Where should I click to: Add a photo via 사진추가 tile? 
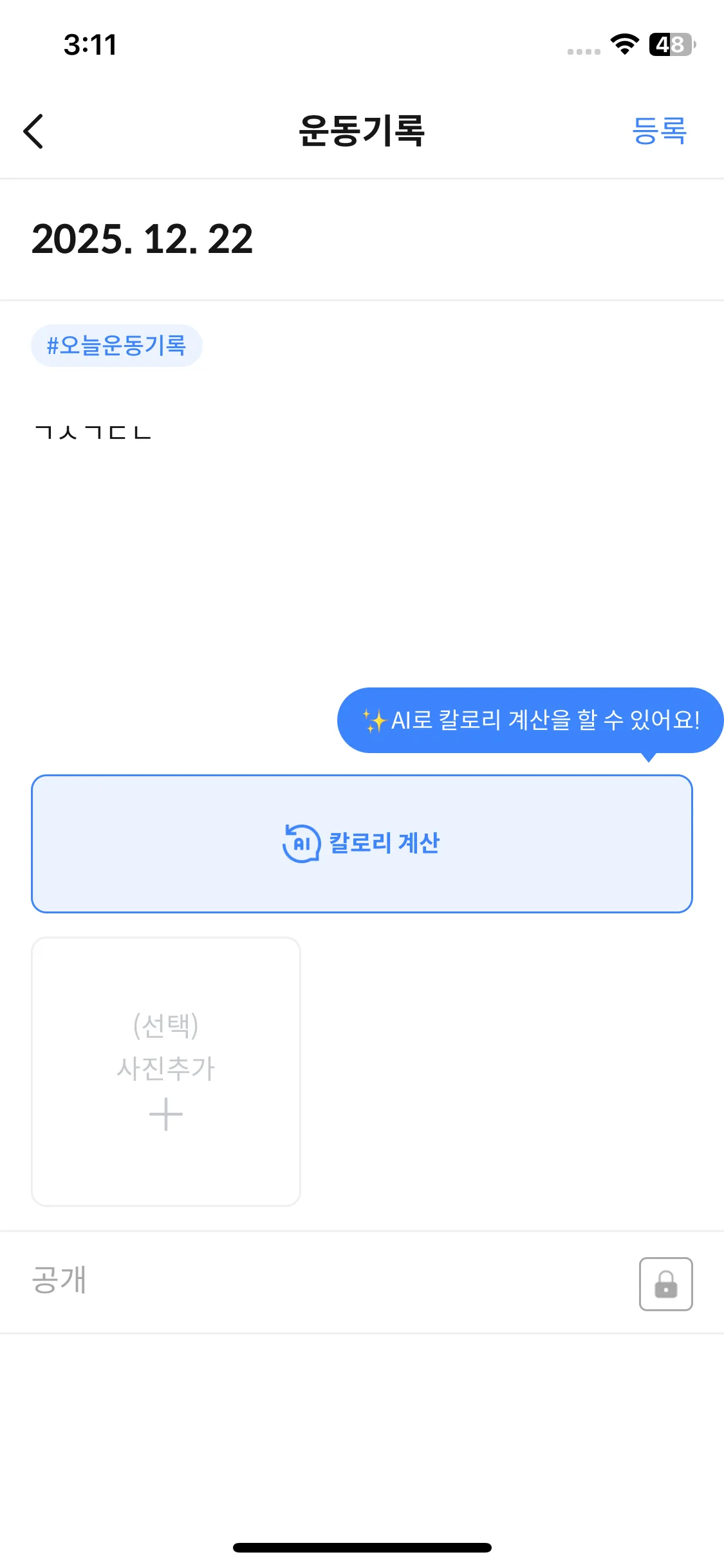(166, 1071)
